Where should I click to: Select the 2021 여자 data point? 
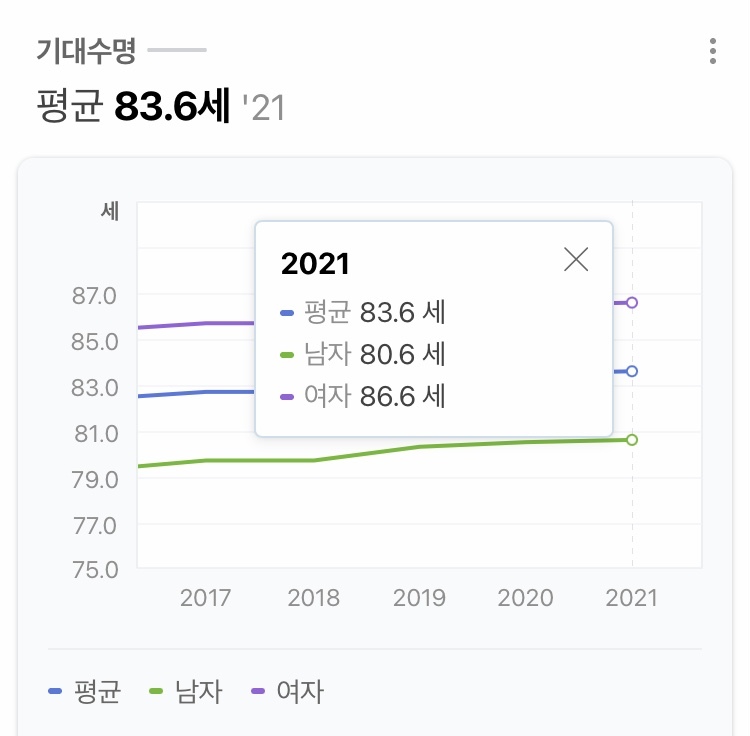pyautogui.click(x=632, y=302)
